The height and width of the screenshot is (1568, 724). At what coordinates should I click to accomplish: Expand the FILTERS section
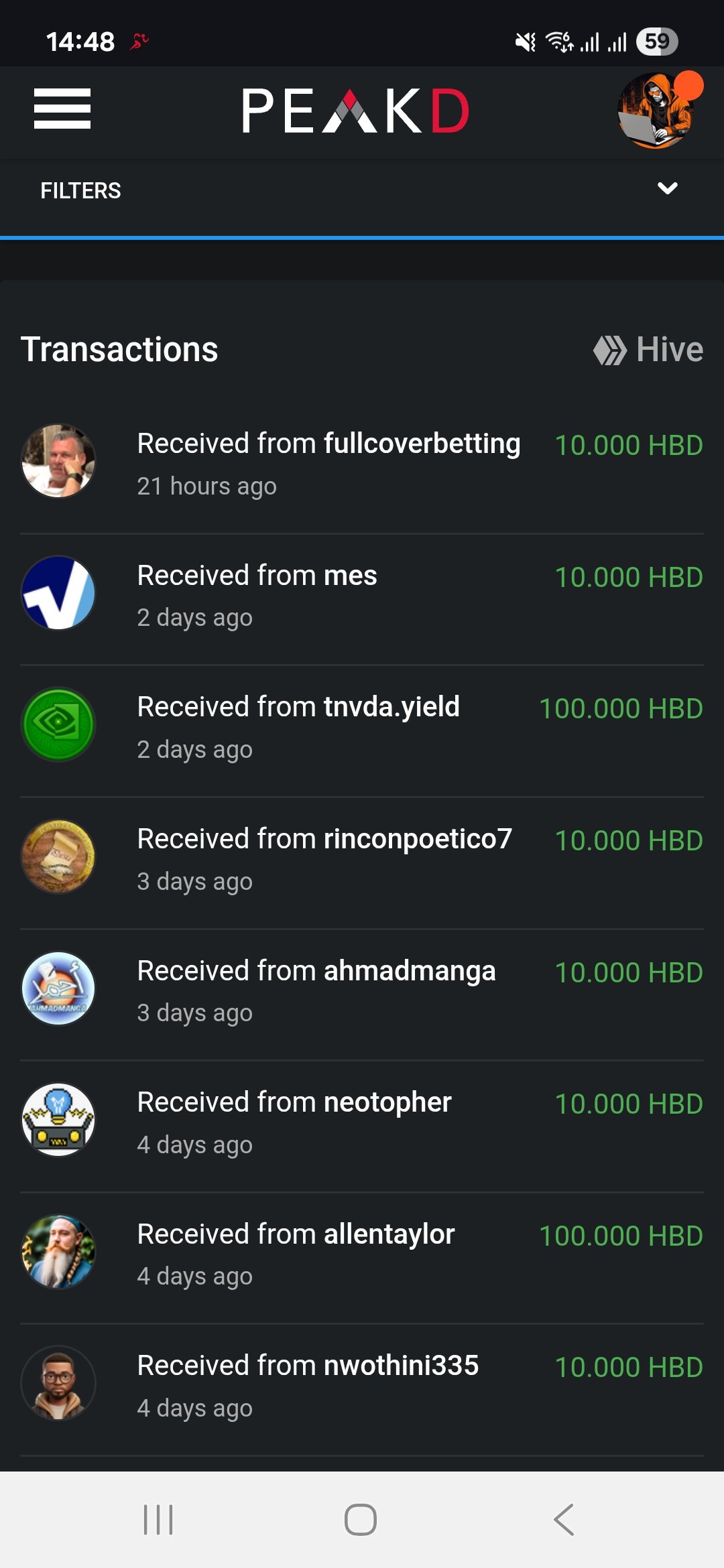point(362,190)
